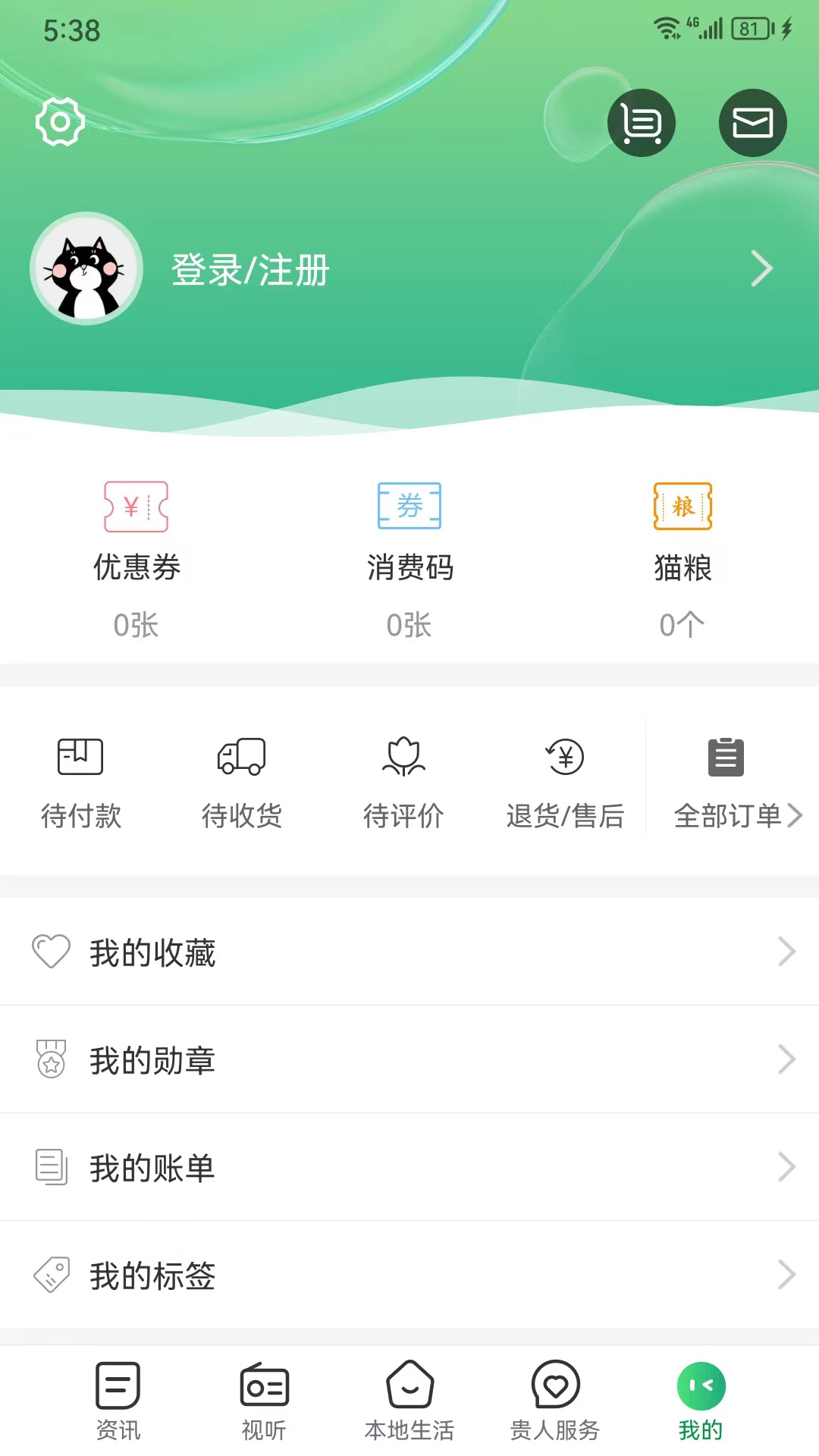The image size is (819, 1456).
Task: Switch to the 资讯 tab
Action: click(x=118, y=1401)
